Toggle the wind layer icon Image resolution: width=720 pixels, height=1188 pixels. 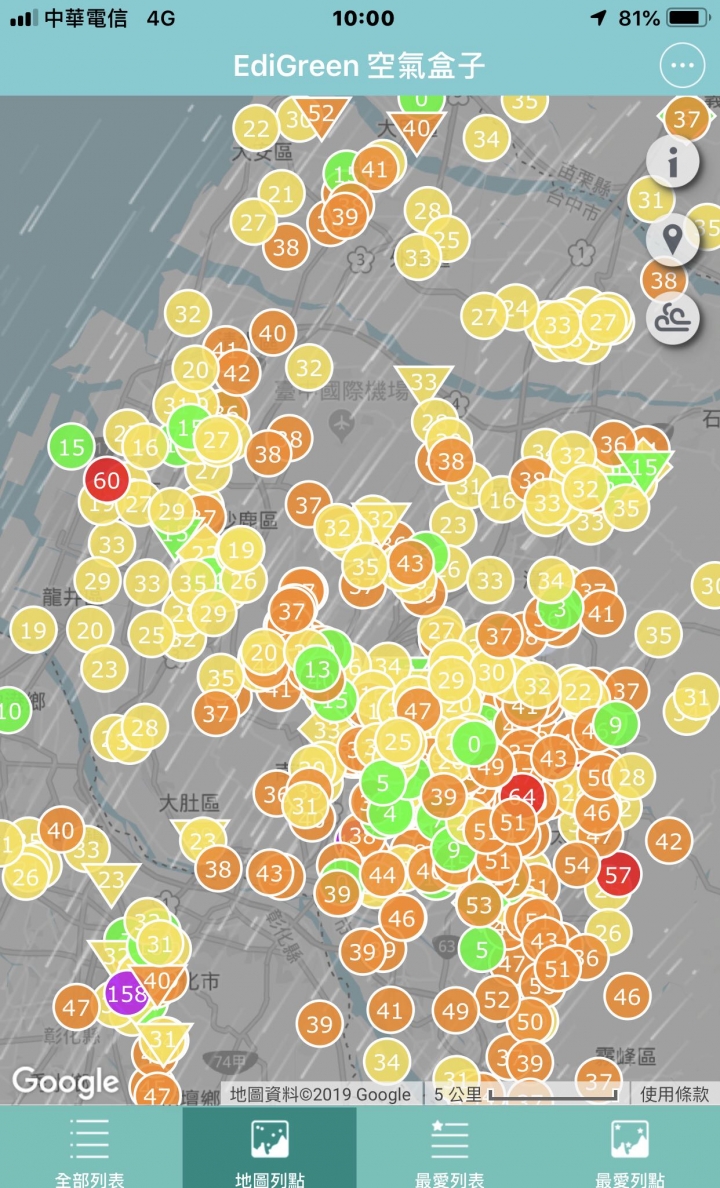(673, 319)
